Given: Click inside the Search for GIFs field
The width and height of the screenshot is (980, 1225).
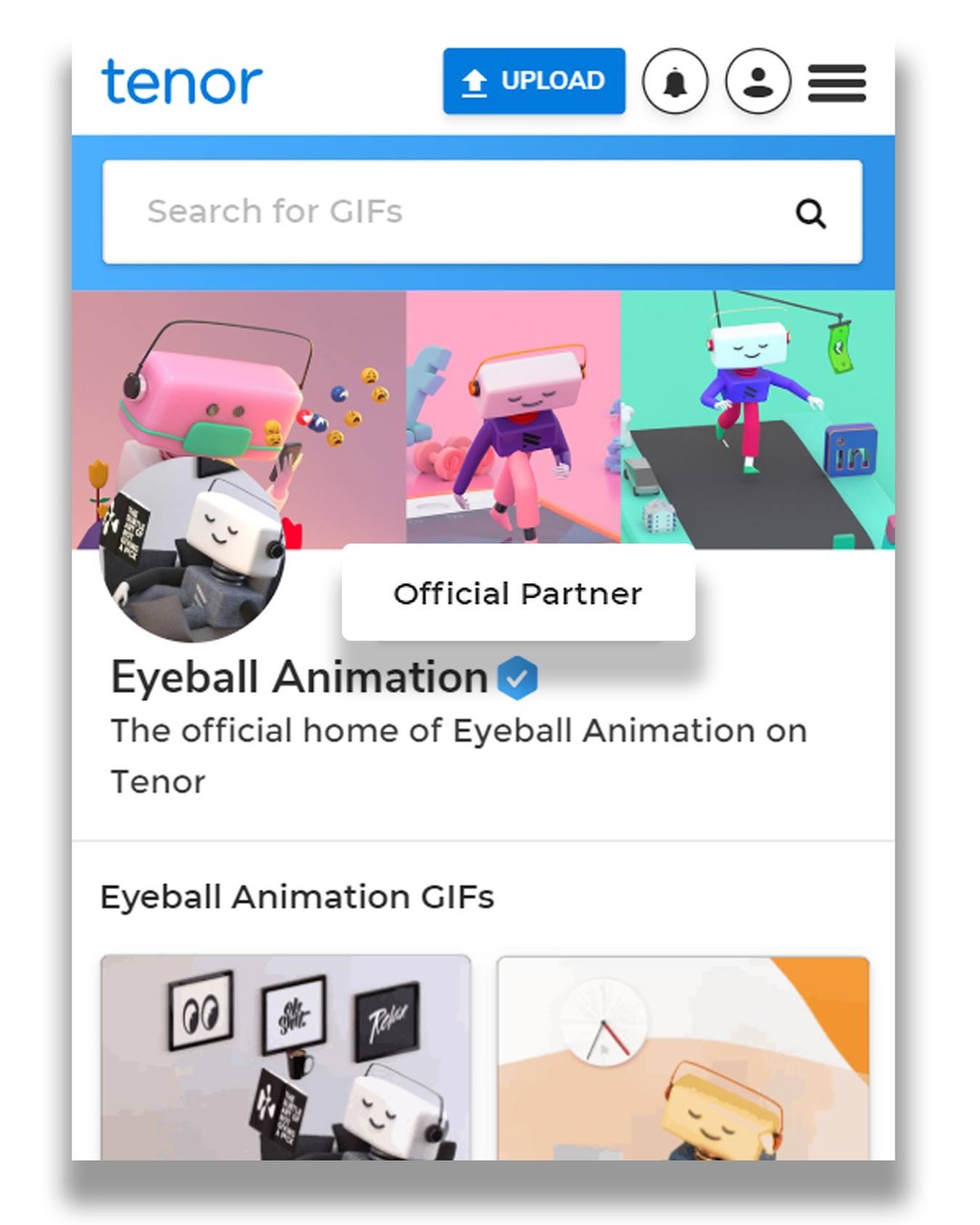Looking at the screenshot, I should 408,211.
